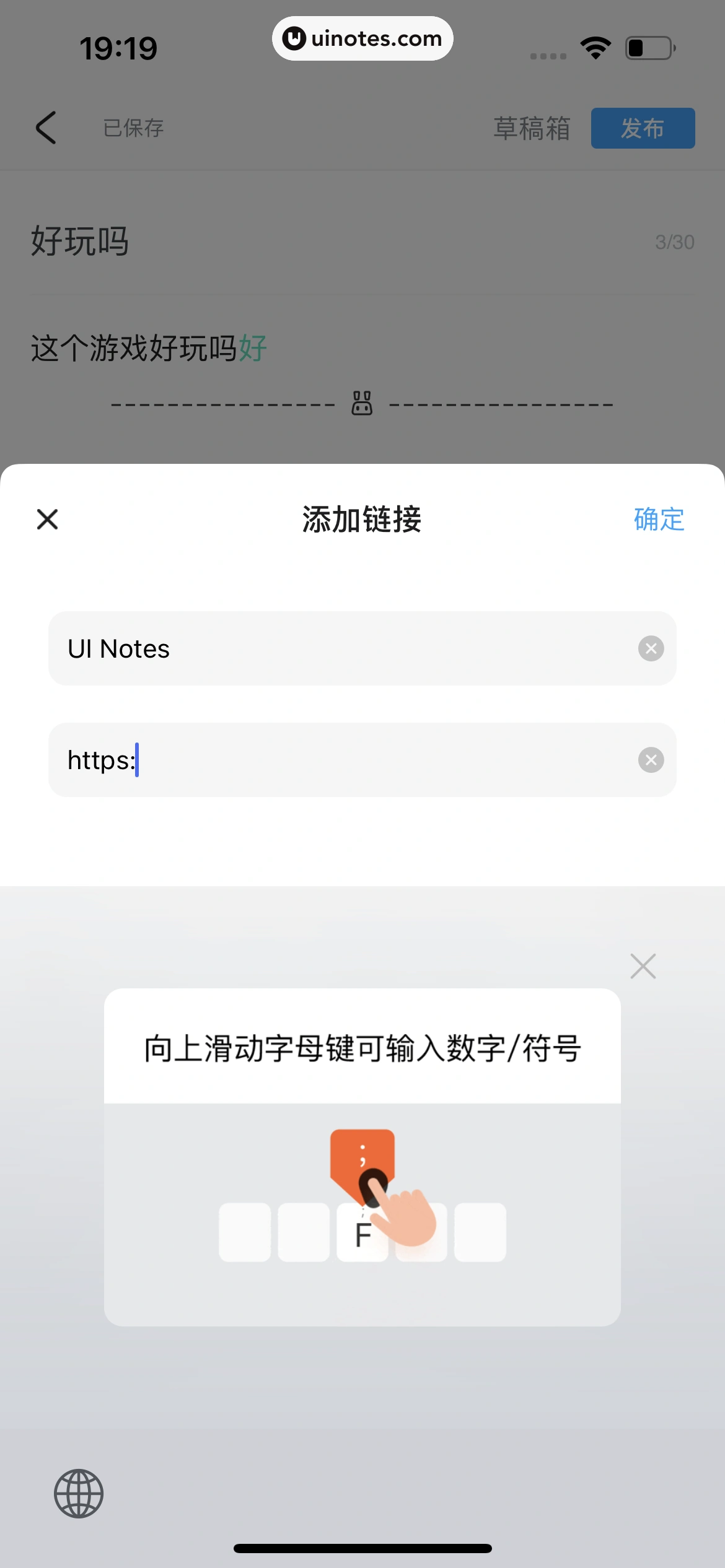The height and width of the screenshot is (1568, 725).
Task: Tap the "UI Notes" link name field
Action: point(310,648)
